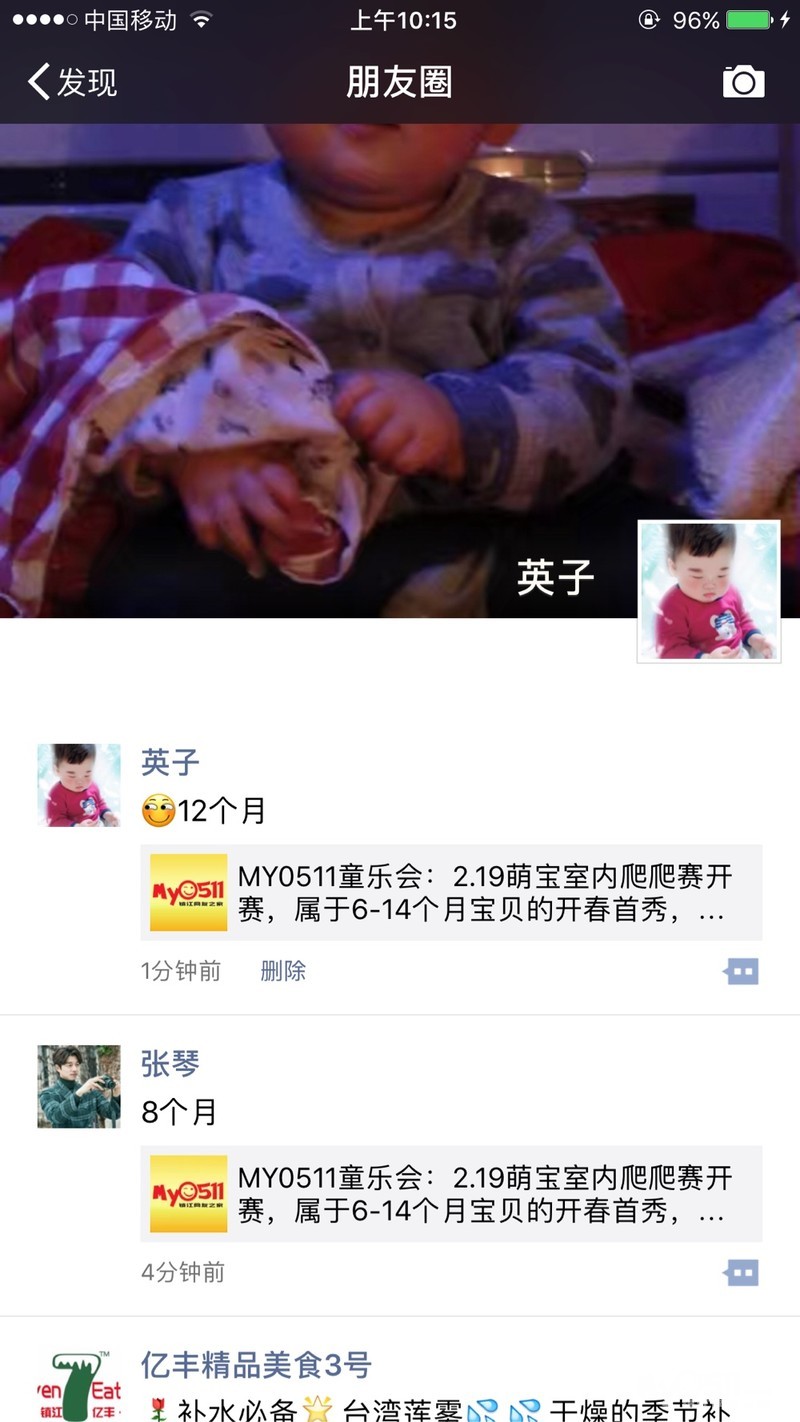The height and width of the screenshot is (1422, 800).
Task: Tap 英子's avatar beside the 12个月 post
Action: coord(79,785)
